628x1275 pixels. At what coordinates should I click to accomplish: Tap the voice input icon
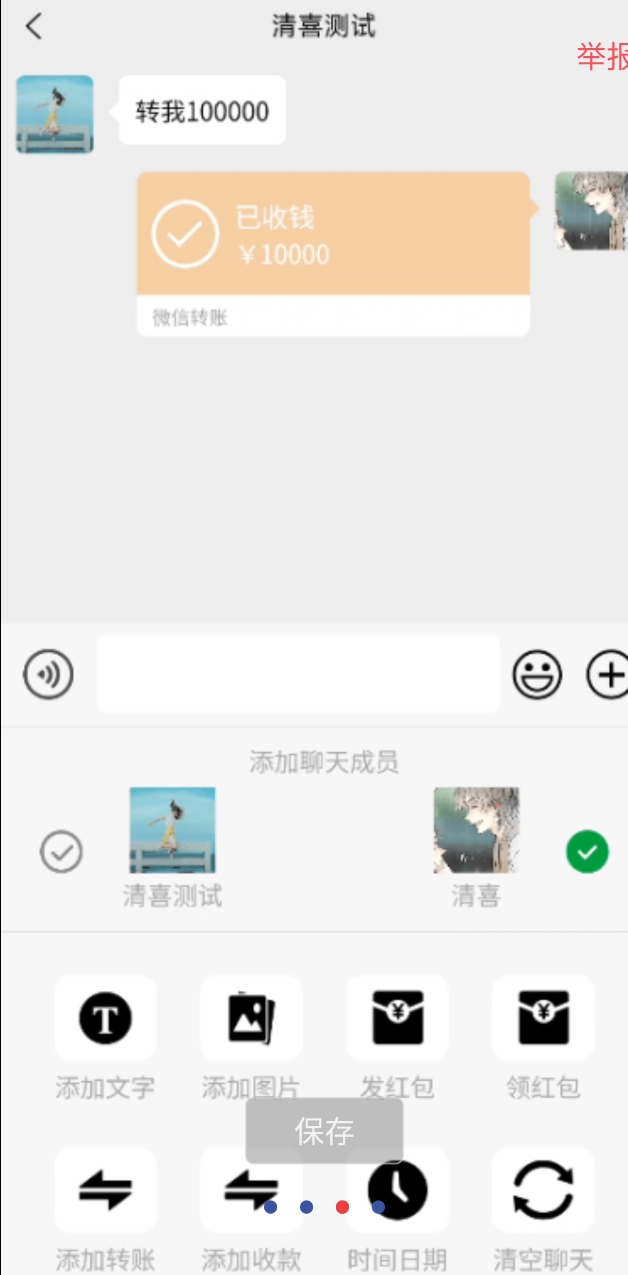(x=48, y=675)
